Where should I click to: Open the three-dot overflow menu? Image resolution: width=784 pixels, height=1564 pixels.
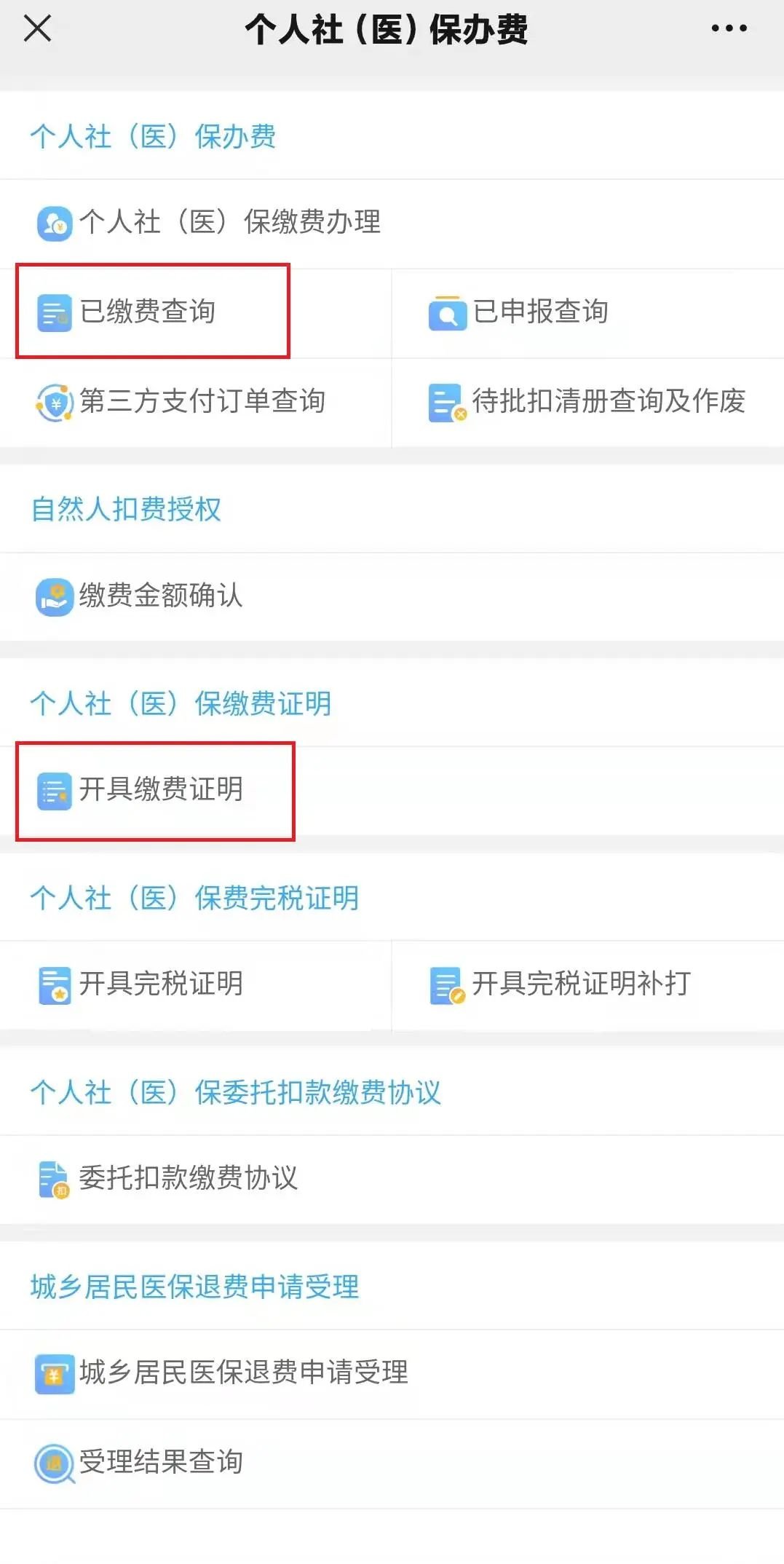coord(729,29)
